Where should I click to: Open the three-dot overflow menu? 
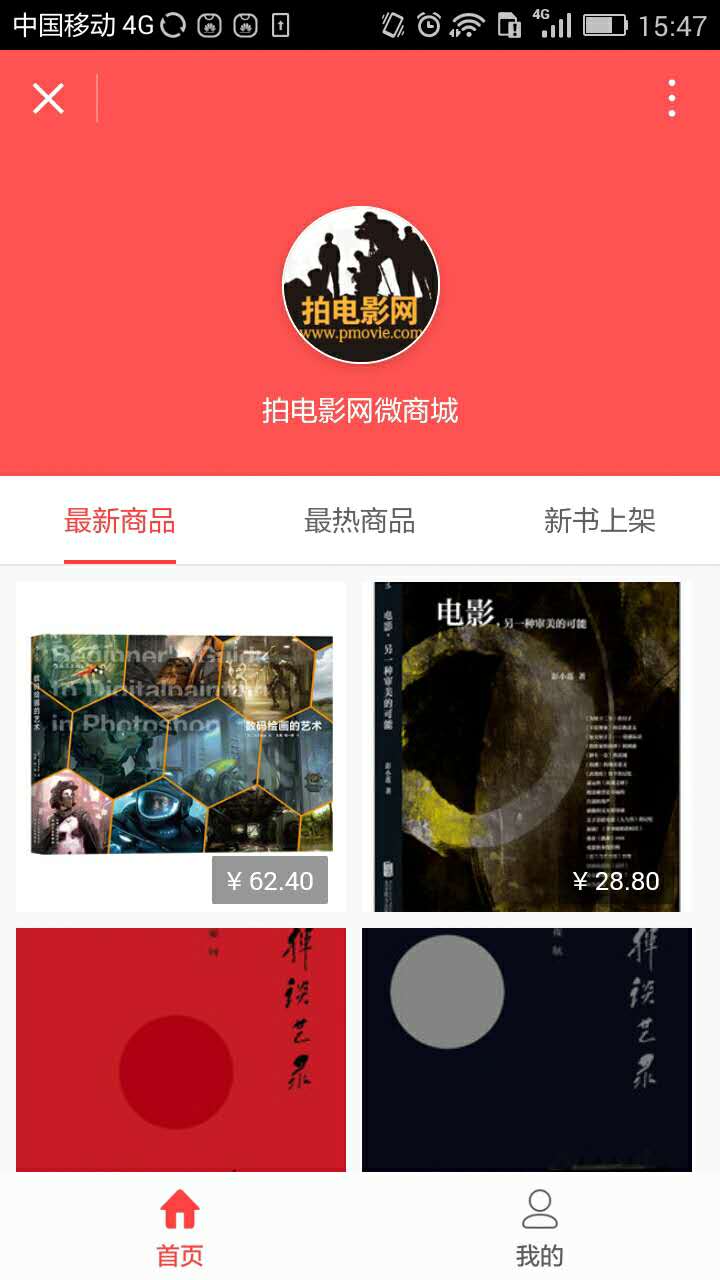coord(672,98)
